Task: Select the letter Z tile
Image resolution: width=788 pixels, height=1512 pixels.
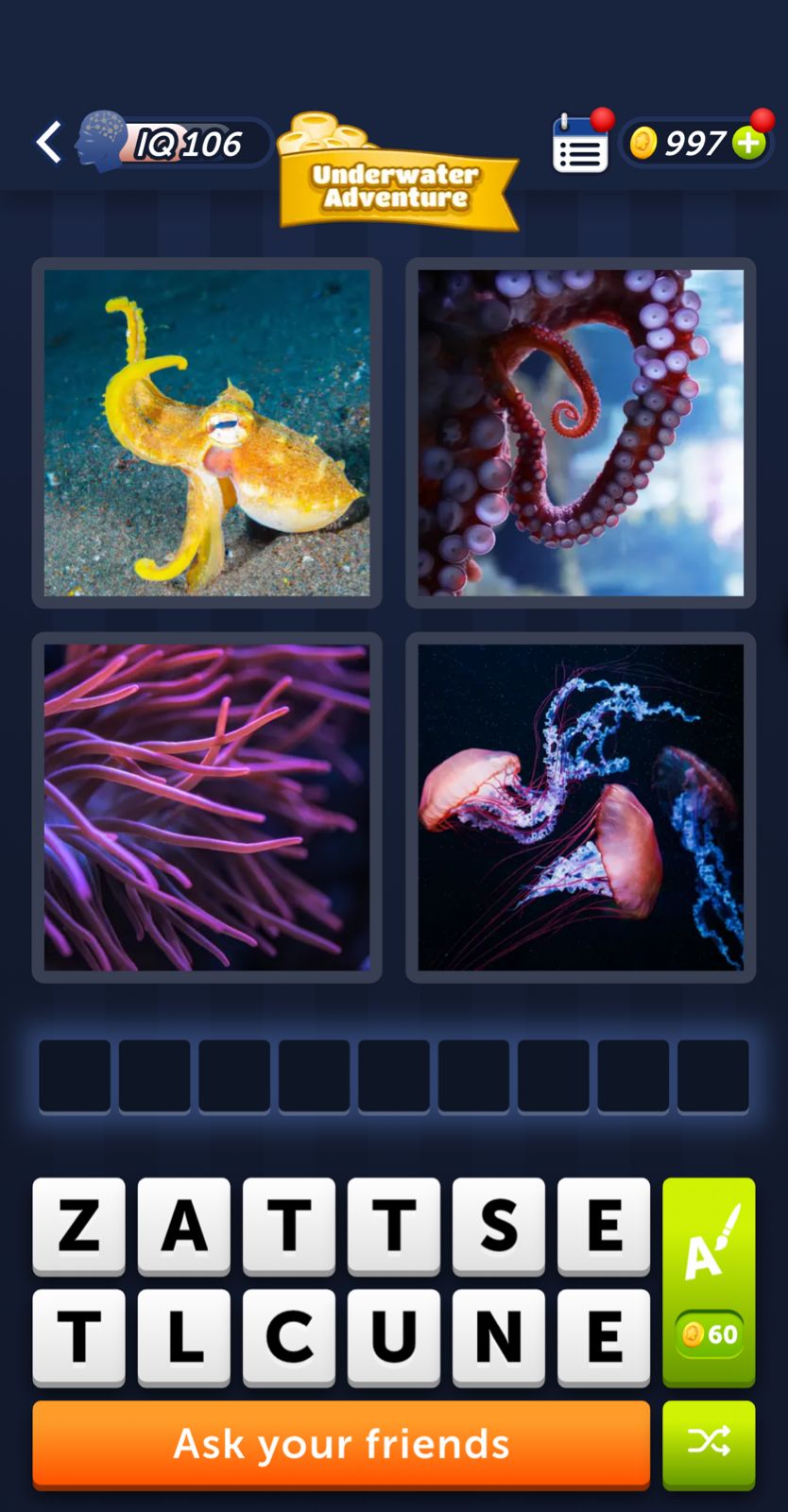Action: pyautogui.click(x=78, y=1226)
